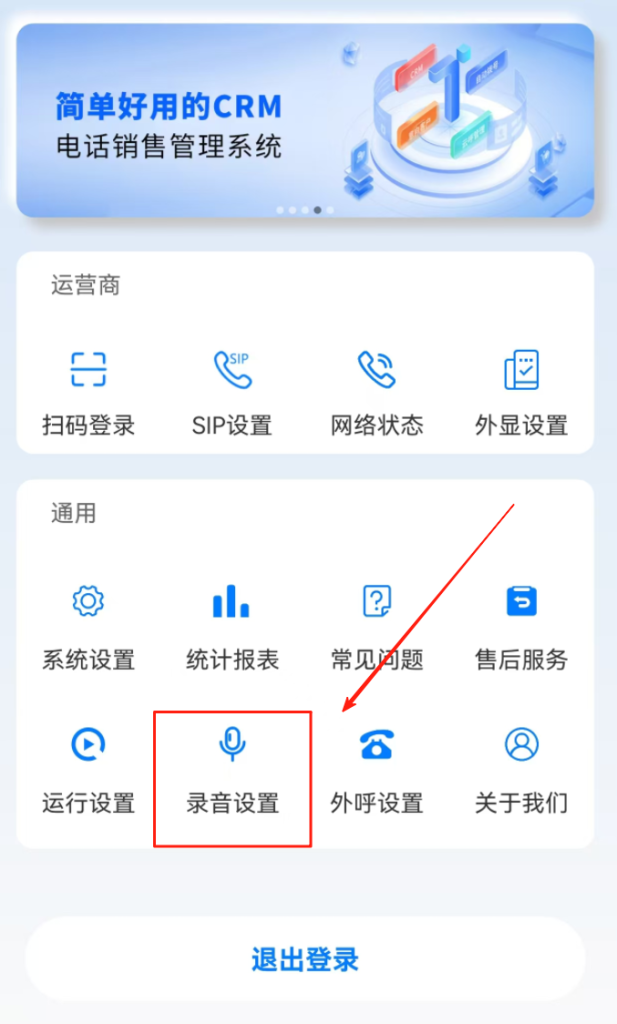Open 售后服务 after-sales service
Screen dimensions: 617x1024
click(521, 626)
